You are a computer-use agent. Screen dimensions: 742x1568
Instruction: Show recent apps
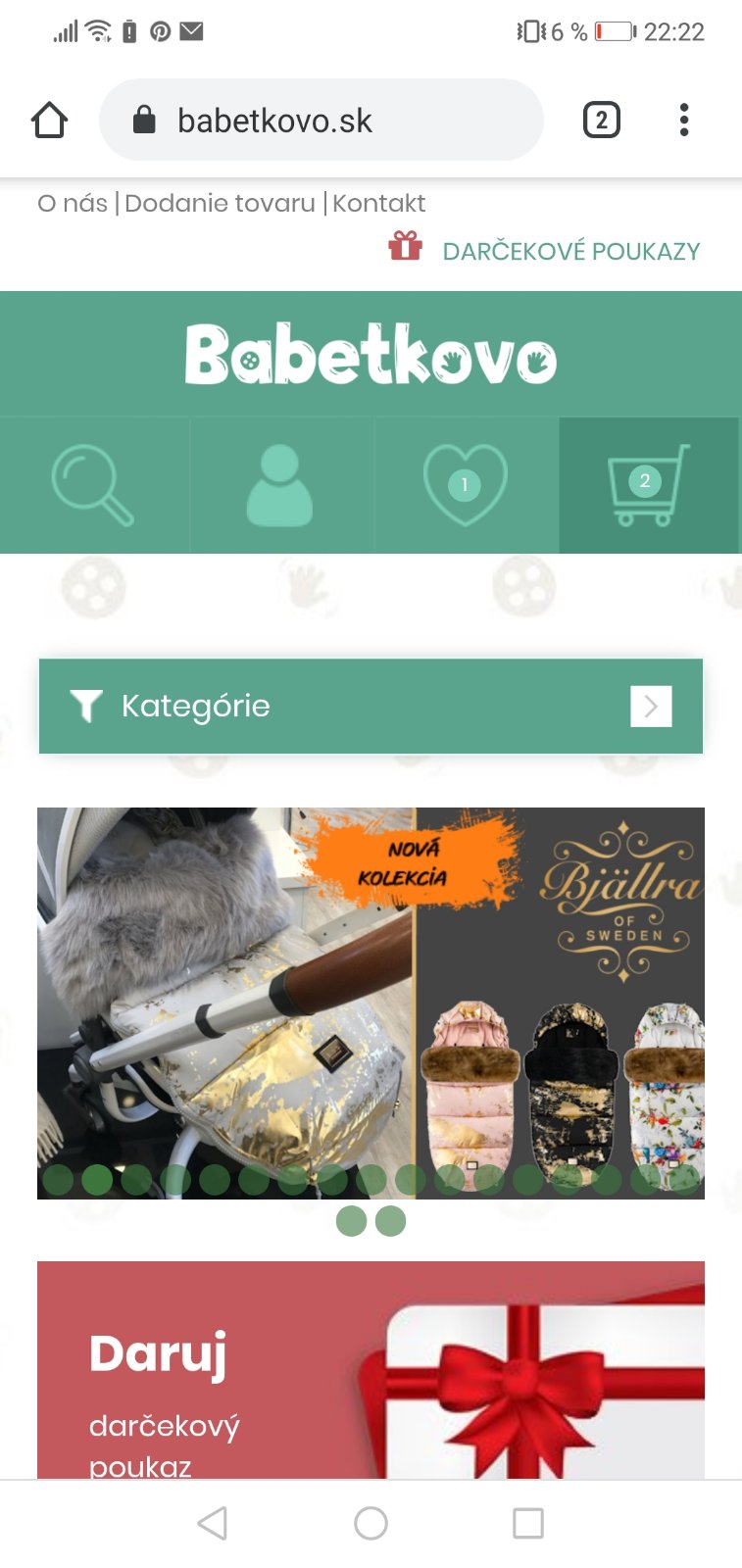click(528, 1523)
